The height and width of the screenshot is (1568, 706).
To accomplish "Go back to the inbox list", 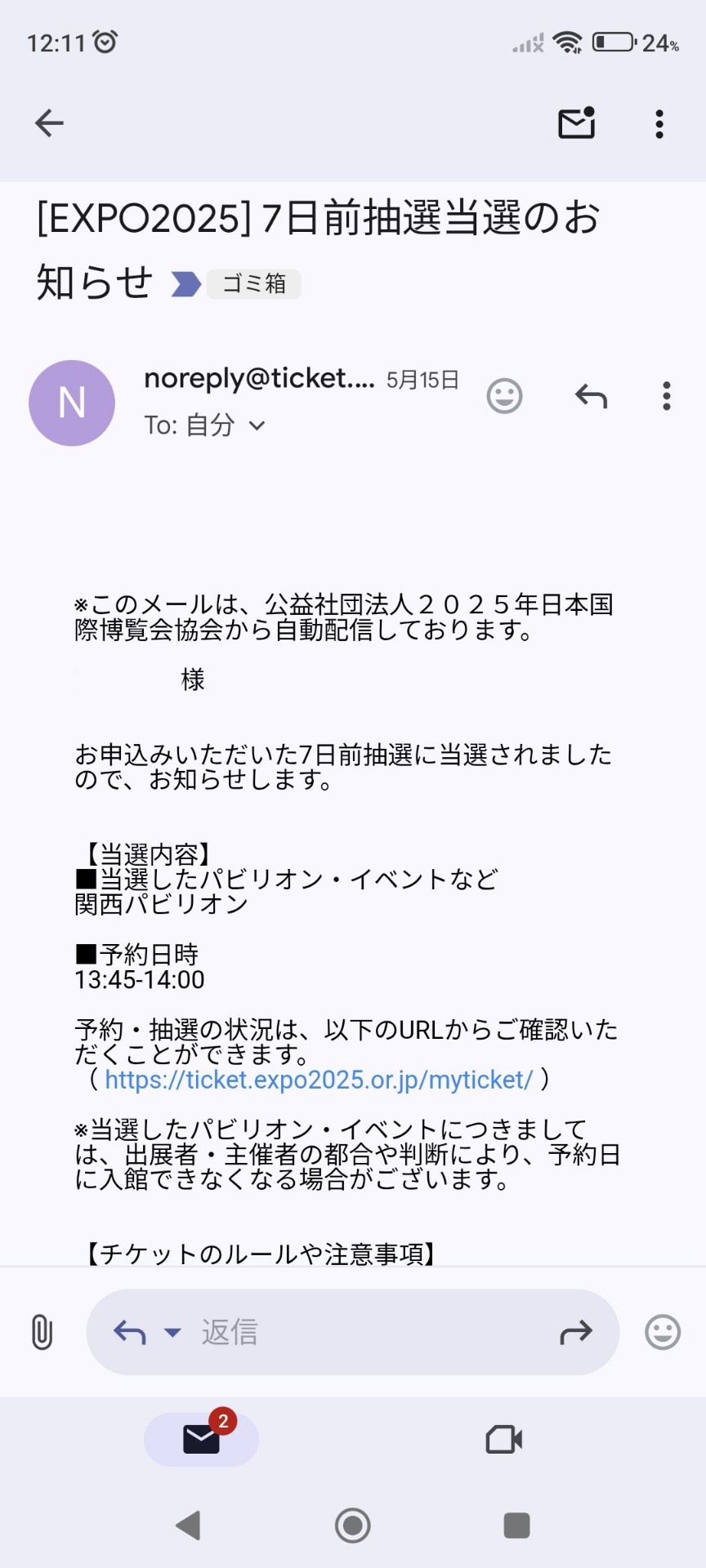I will tap(49, 123).
